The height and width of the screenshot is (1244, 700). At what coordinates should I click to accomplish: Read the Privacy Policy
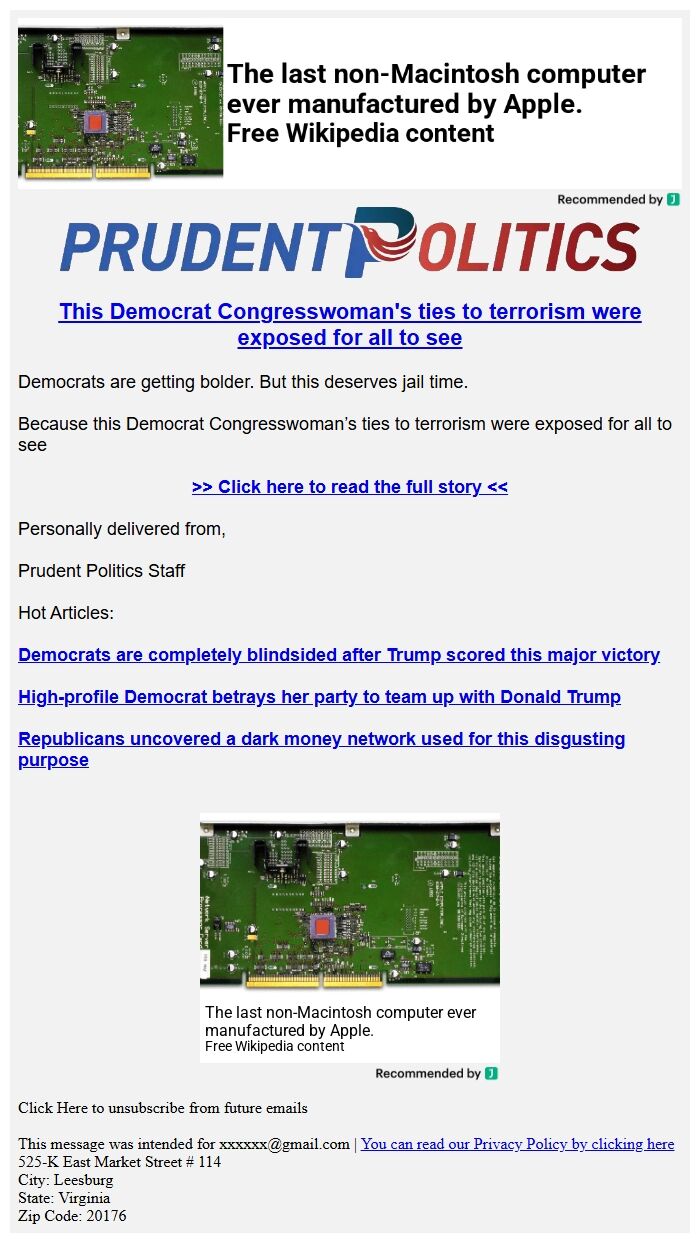517,1144
